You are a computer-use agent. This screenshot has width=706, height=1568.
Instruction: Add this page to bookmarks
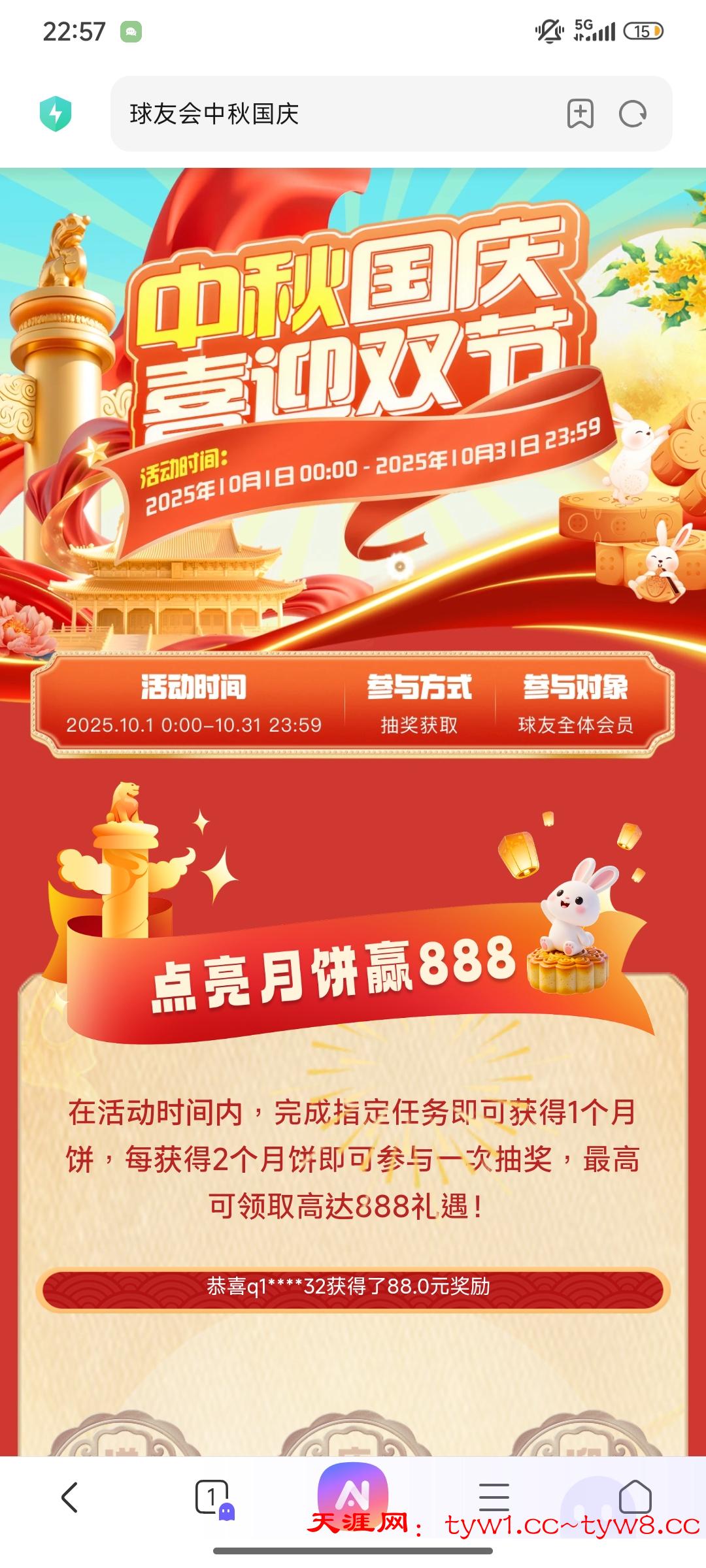[x=580, y=114]
